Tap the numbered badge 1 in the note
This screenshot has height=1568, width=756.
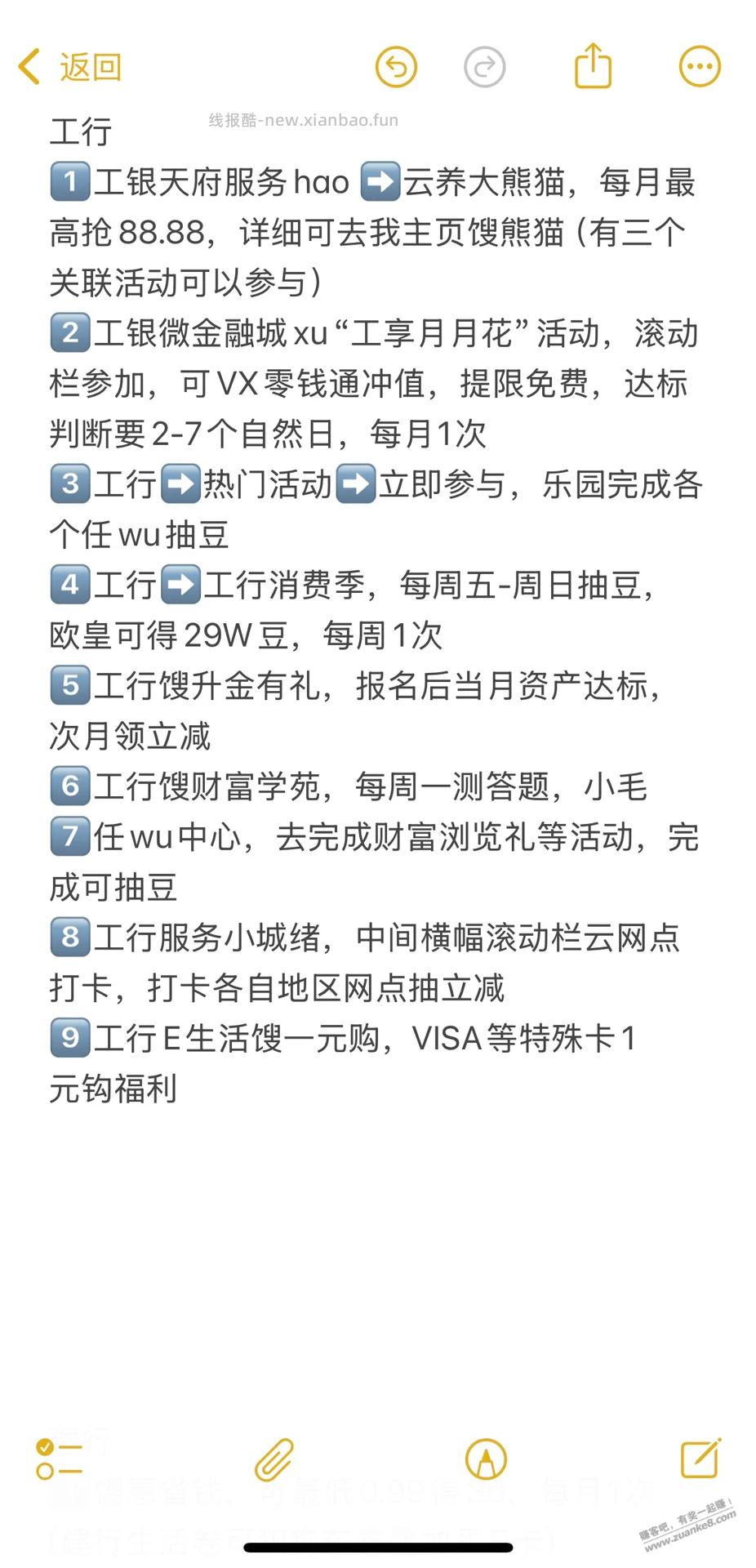click(69, 181)
